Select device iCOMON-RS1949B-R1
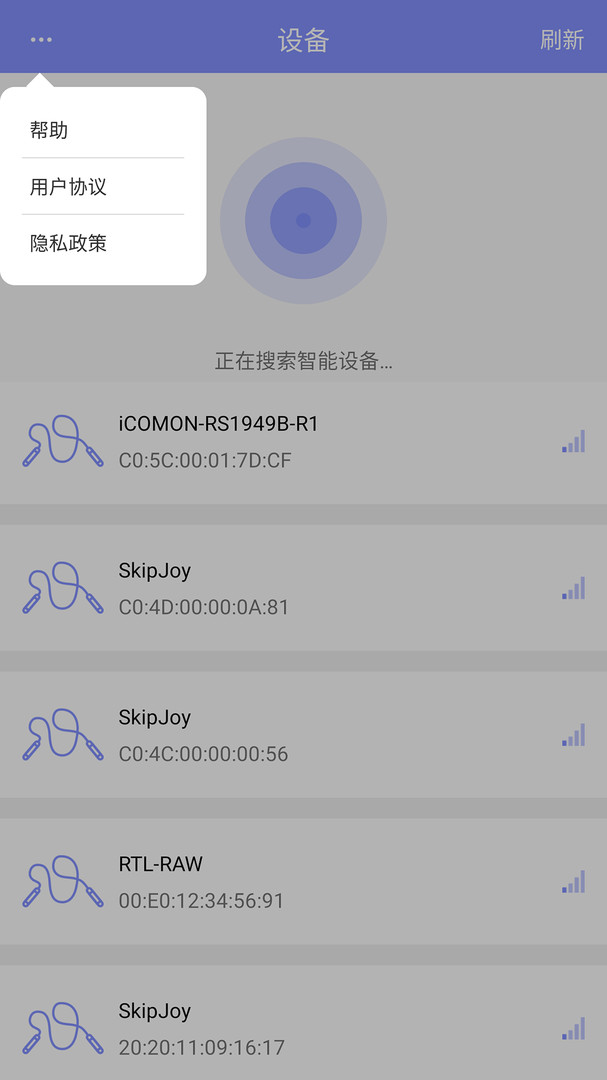The width and height of the screenshot is (607, 1080). pos(303,442)
